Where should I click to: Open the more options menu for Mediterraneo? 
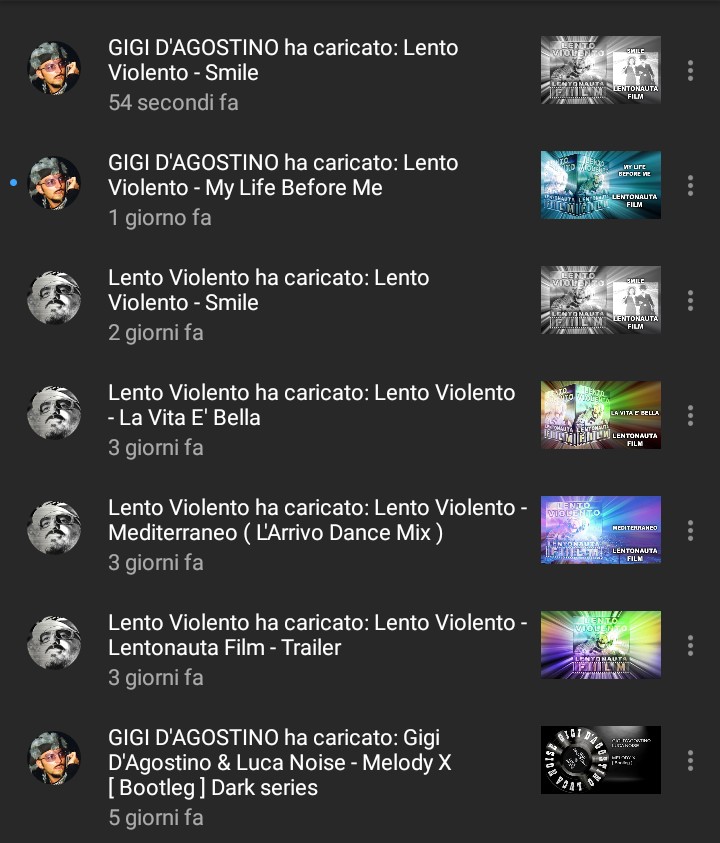pos(690,530)
